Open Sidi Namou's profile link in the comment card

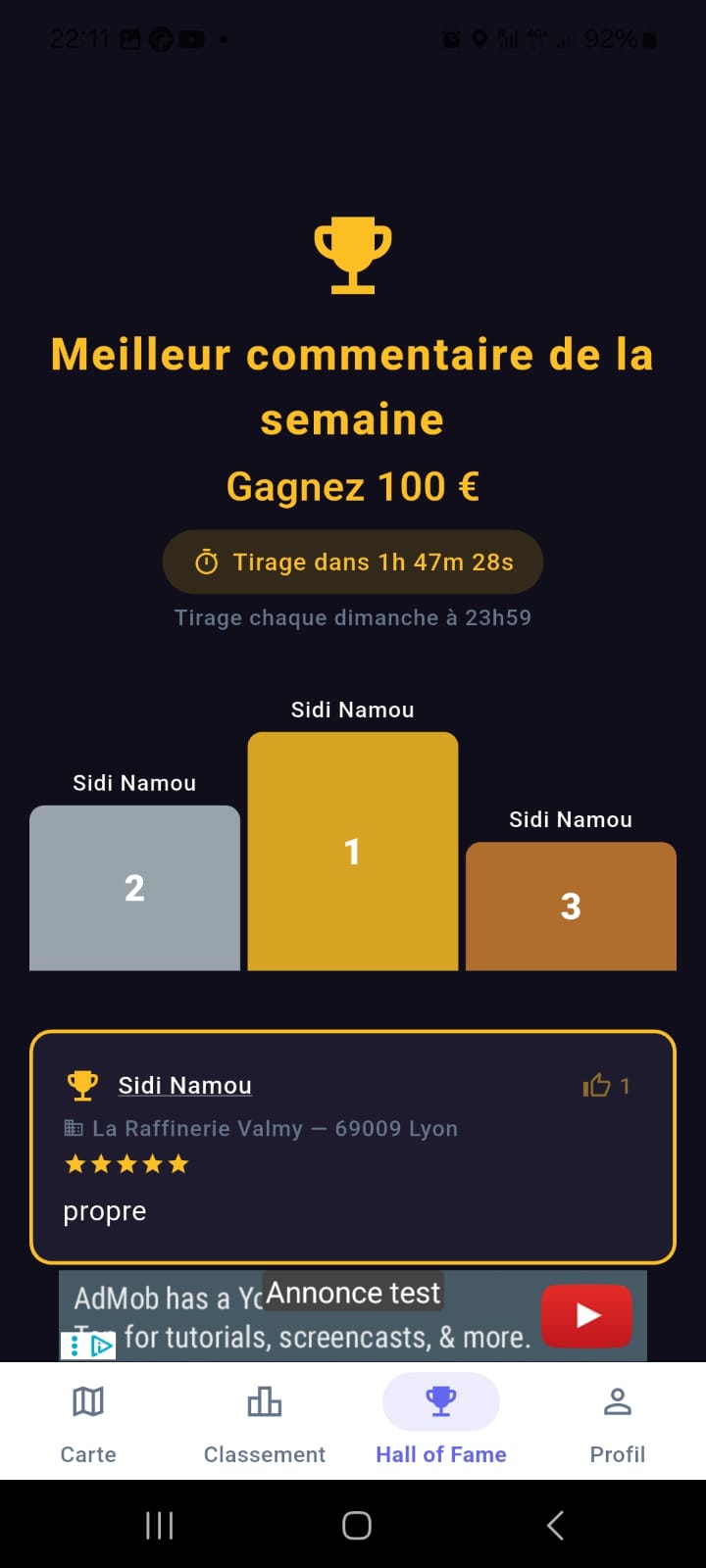pos(184,1085)
